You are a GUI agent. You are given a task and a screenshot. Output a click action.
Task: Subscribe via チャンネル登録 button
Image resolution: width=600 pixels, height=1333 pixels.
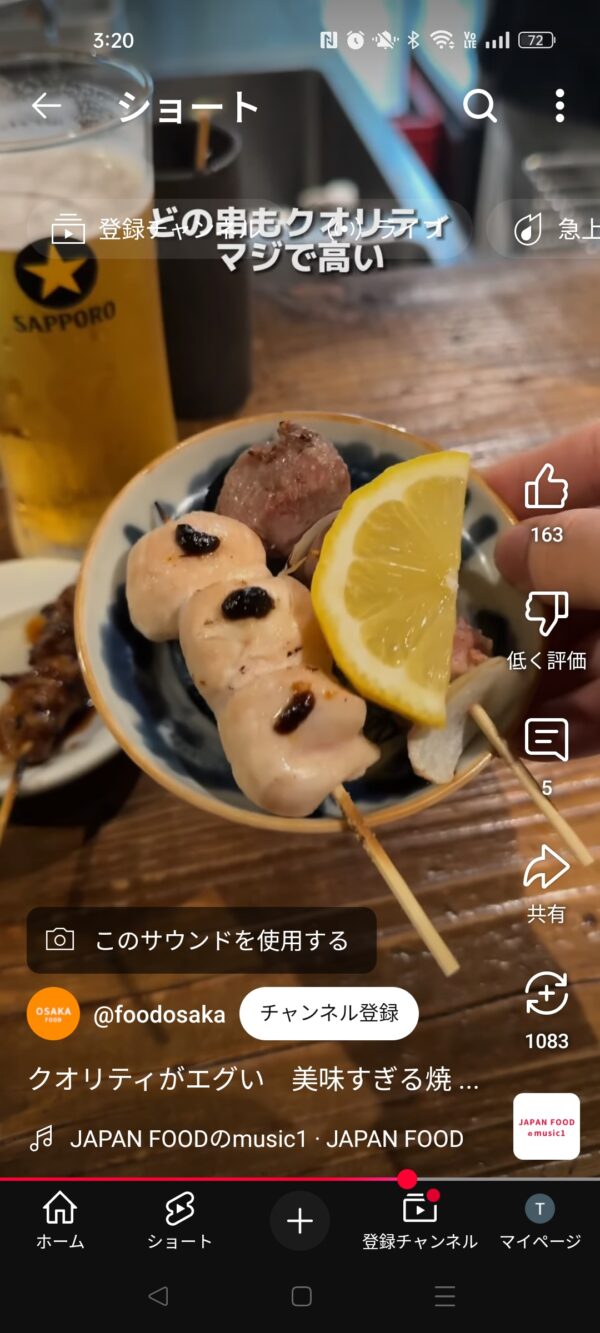pyautogui.click(x=329, y=1013)
